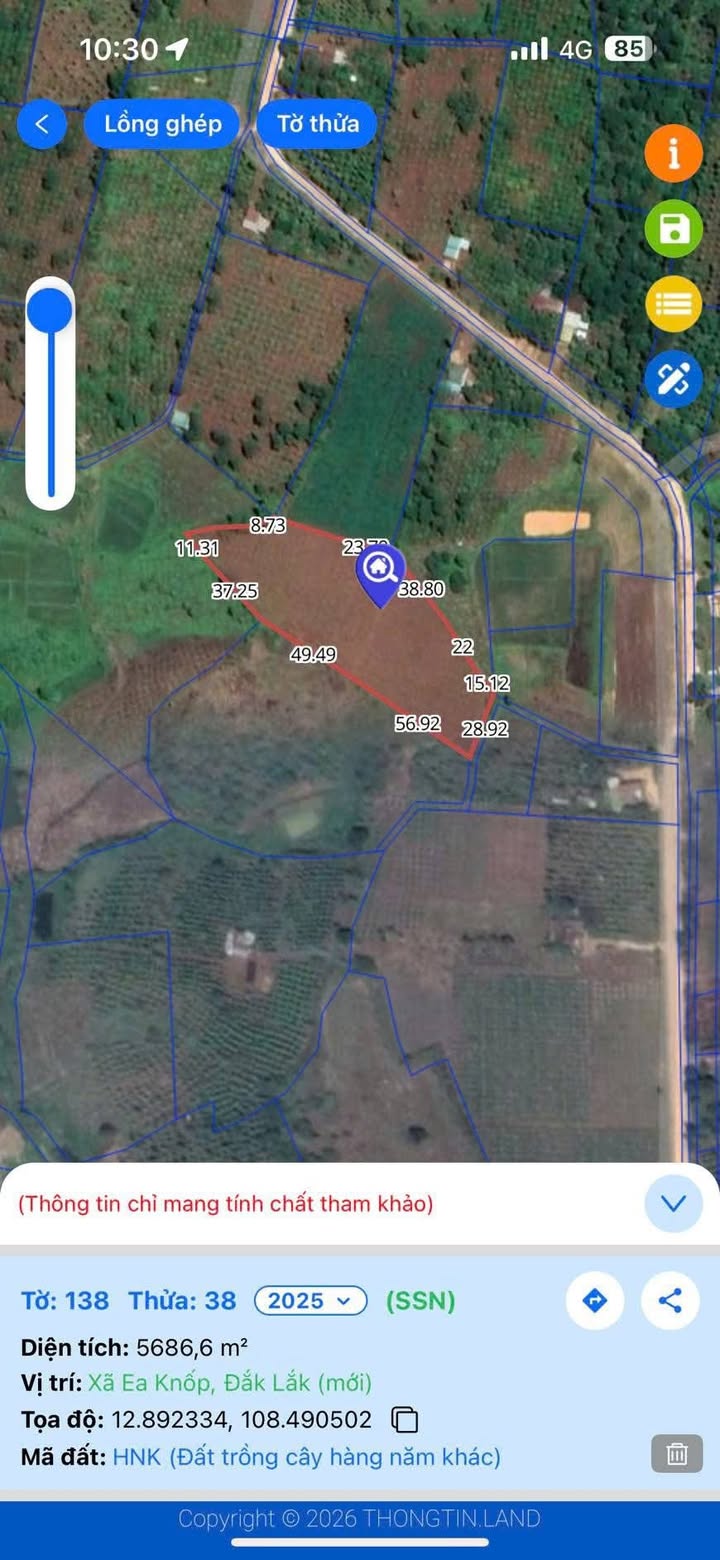Tap the Tờ thửa chip
This screenshot has width=720, height=1560.
(317, 124)
